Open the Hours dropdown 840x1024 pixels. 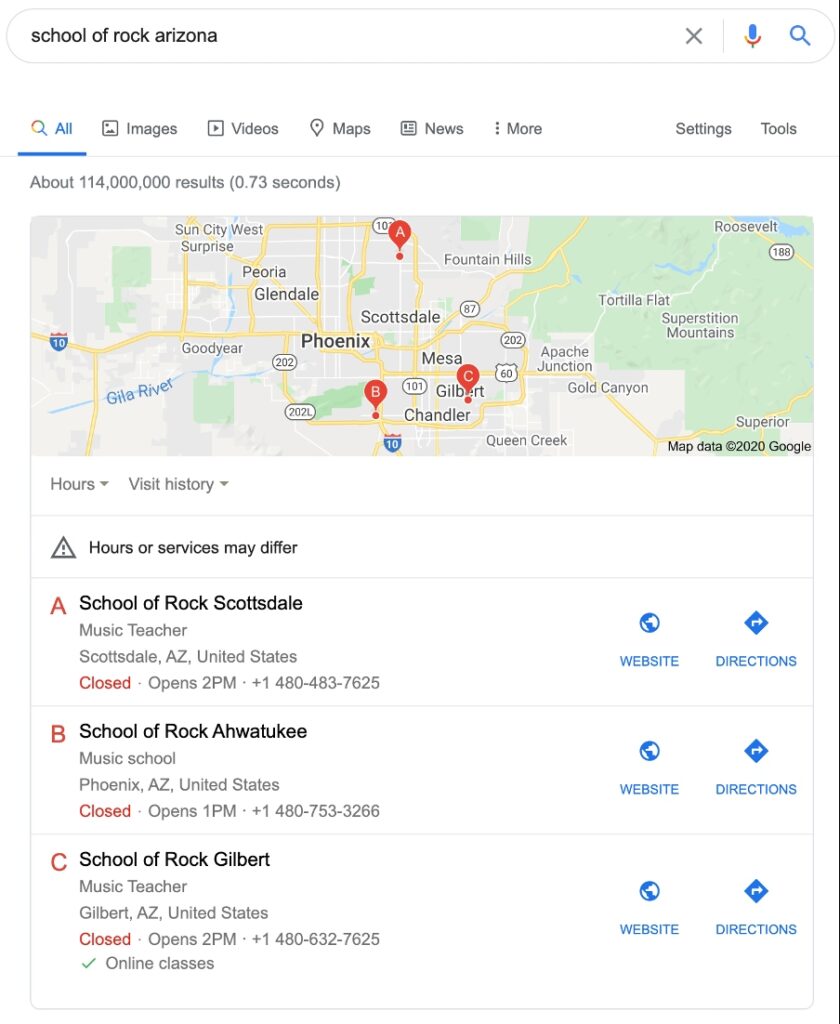78,484
